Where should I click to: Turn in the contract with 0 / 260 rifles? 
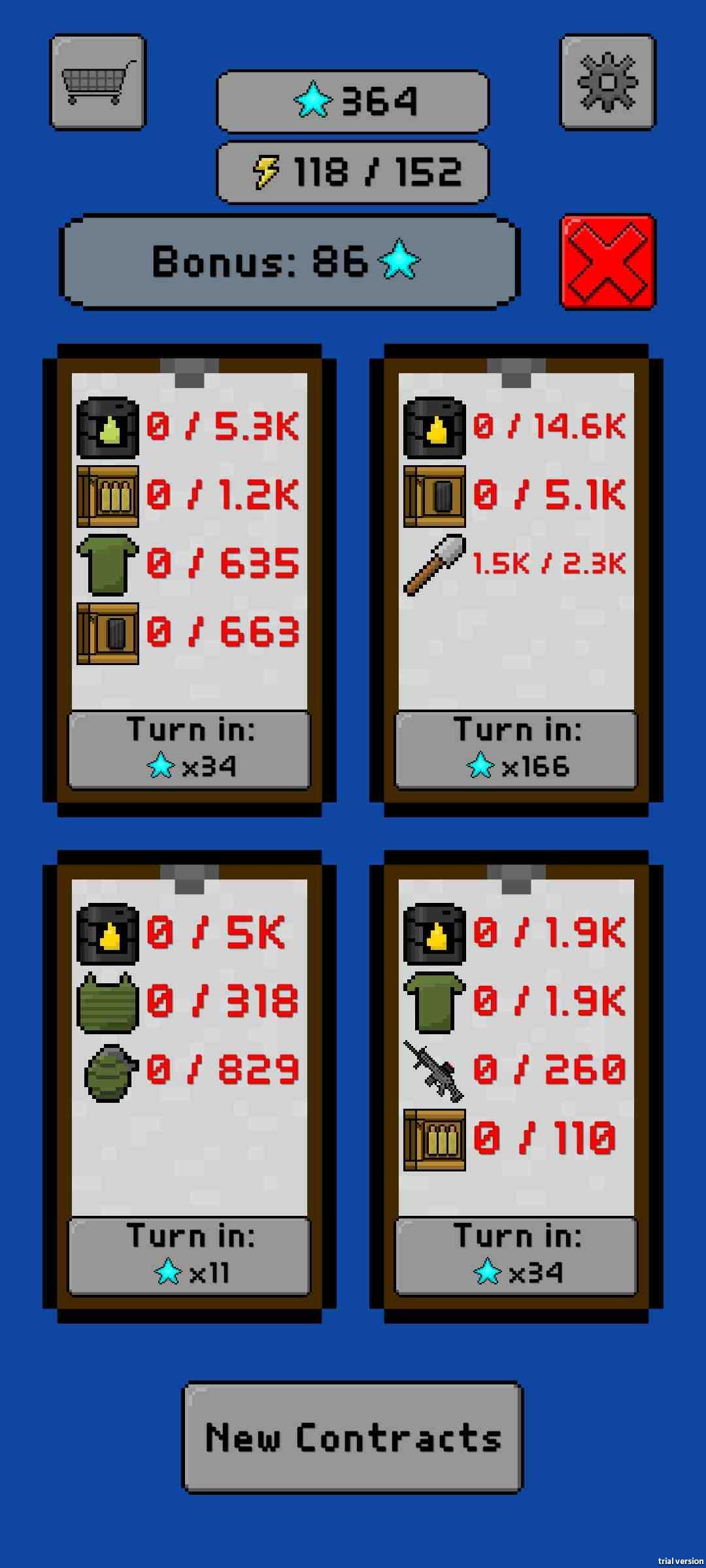point(516,1256)
